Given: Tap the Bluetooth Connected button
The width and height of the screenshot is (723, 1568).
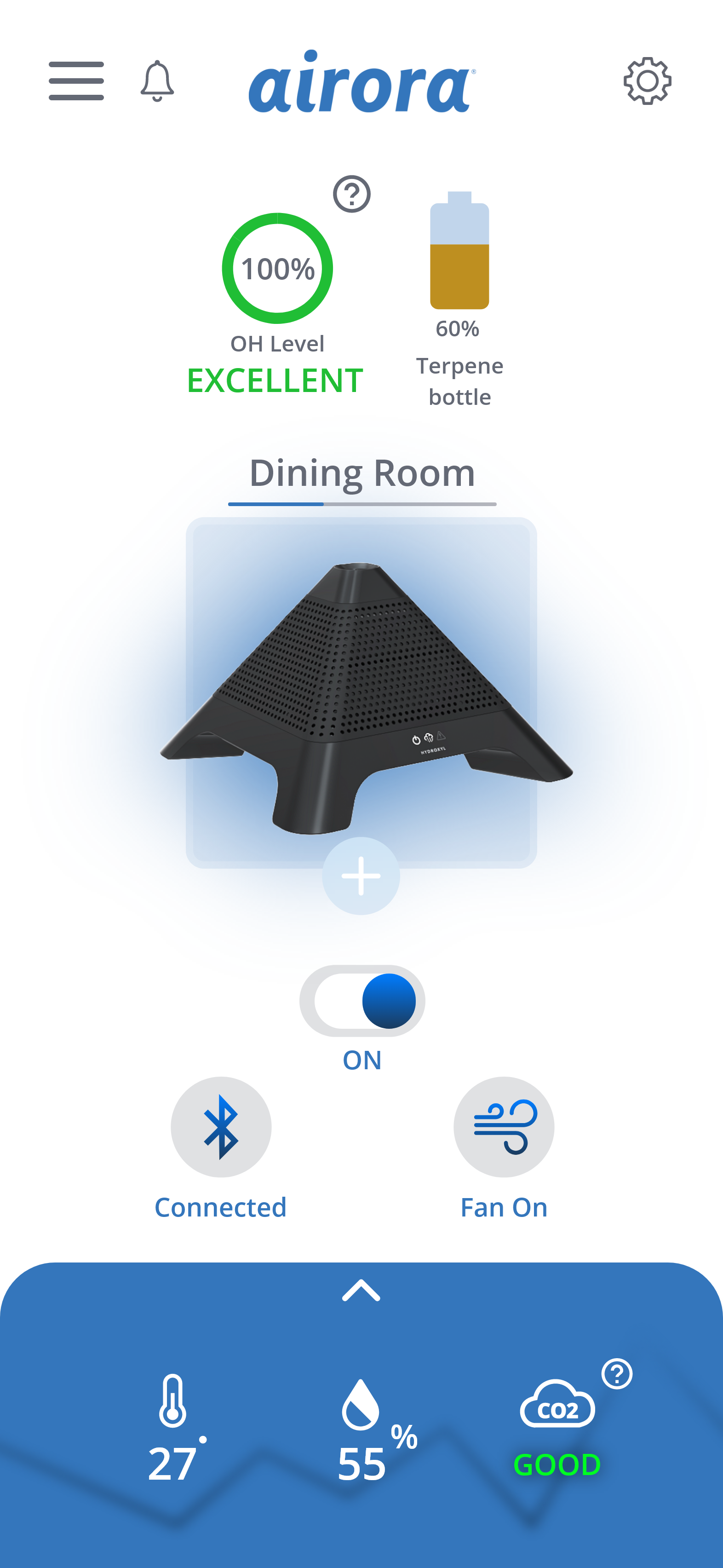Looking at the screenshot, I should (221, 1127).
